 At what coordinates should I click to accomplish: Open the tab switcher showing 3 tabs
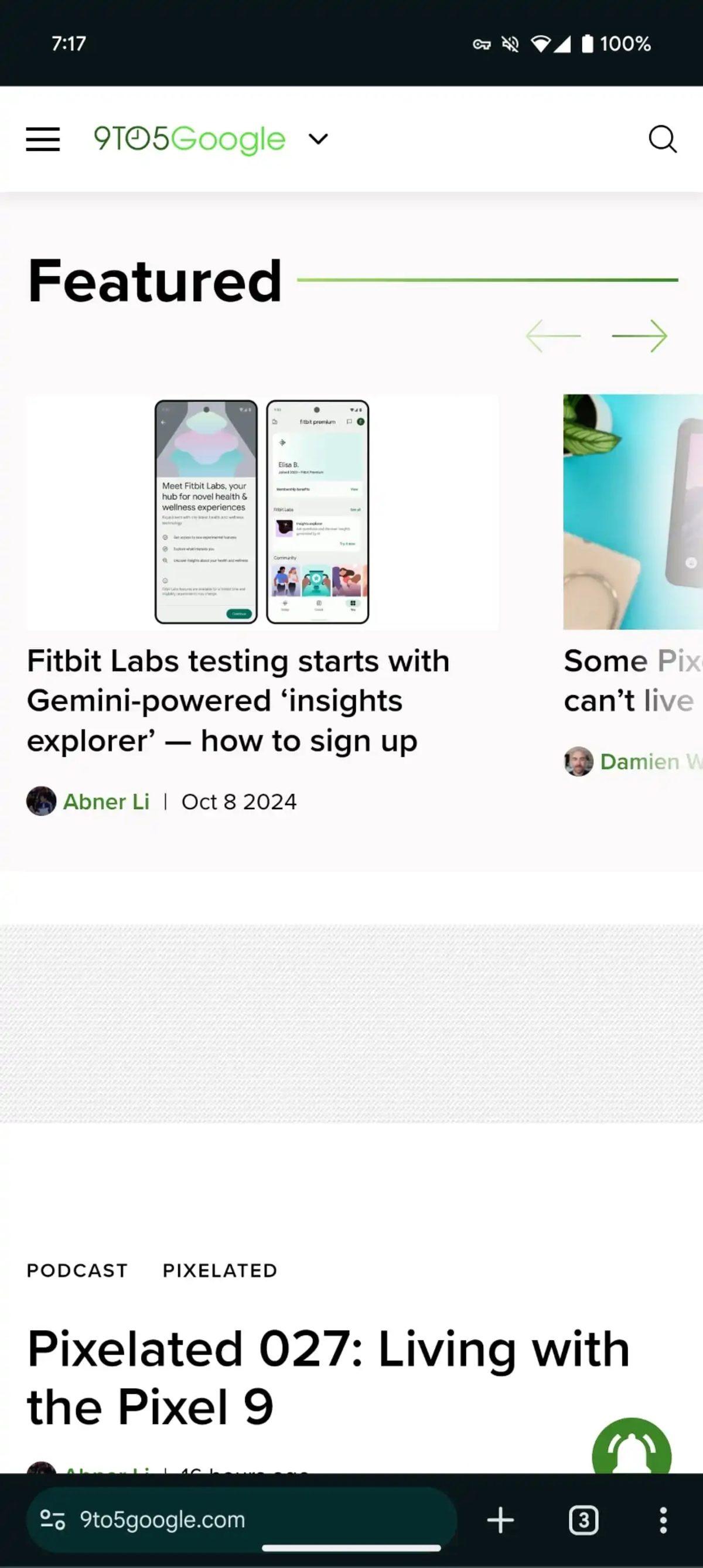pyautogui.click(x=583, y=1520)
